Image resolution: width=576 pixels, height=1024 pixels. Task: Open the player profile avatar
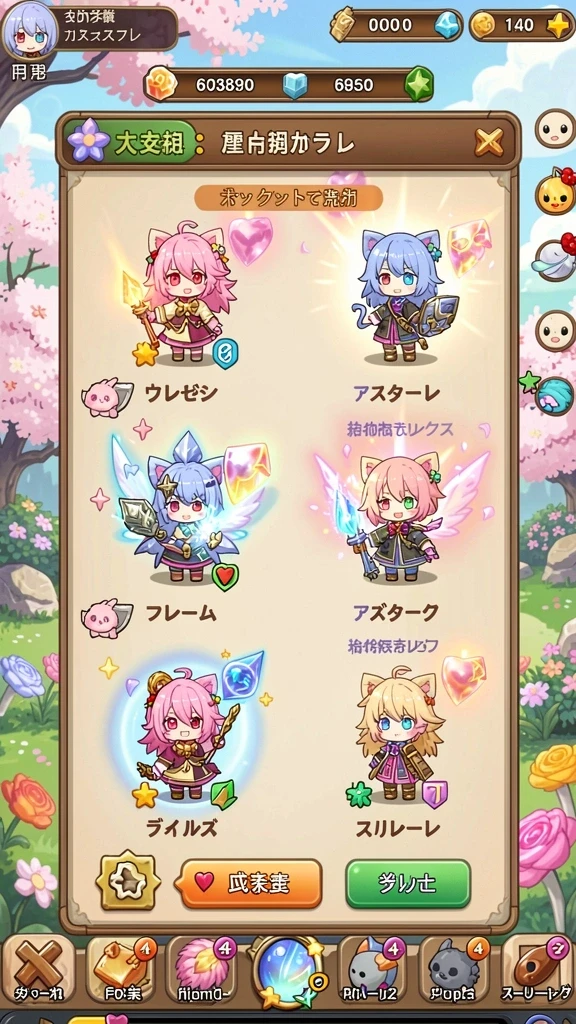[29, 30]
